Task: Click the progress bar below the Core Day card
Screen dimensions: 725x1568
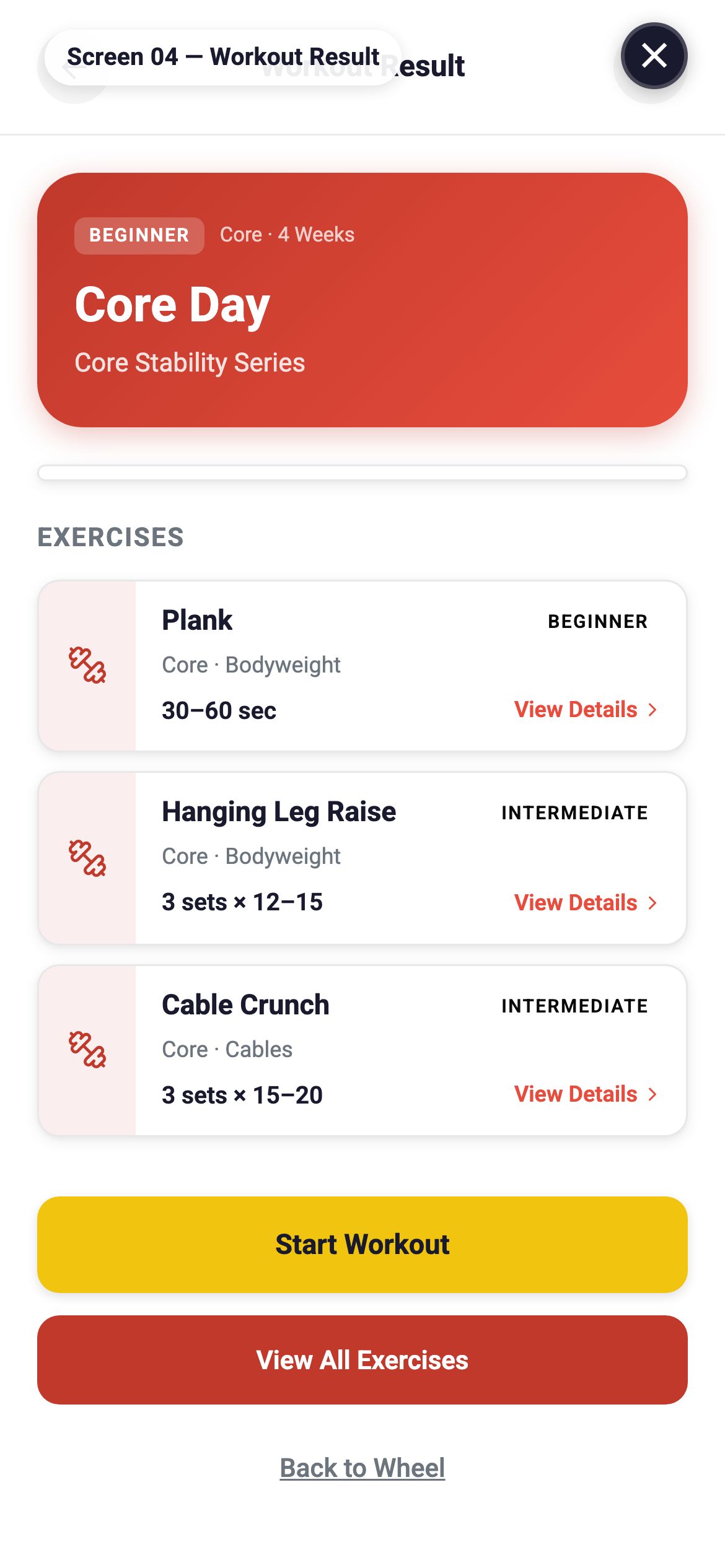Action: coord(362,473)
